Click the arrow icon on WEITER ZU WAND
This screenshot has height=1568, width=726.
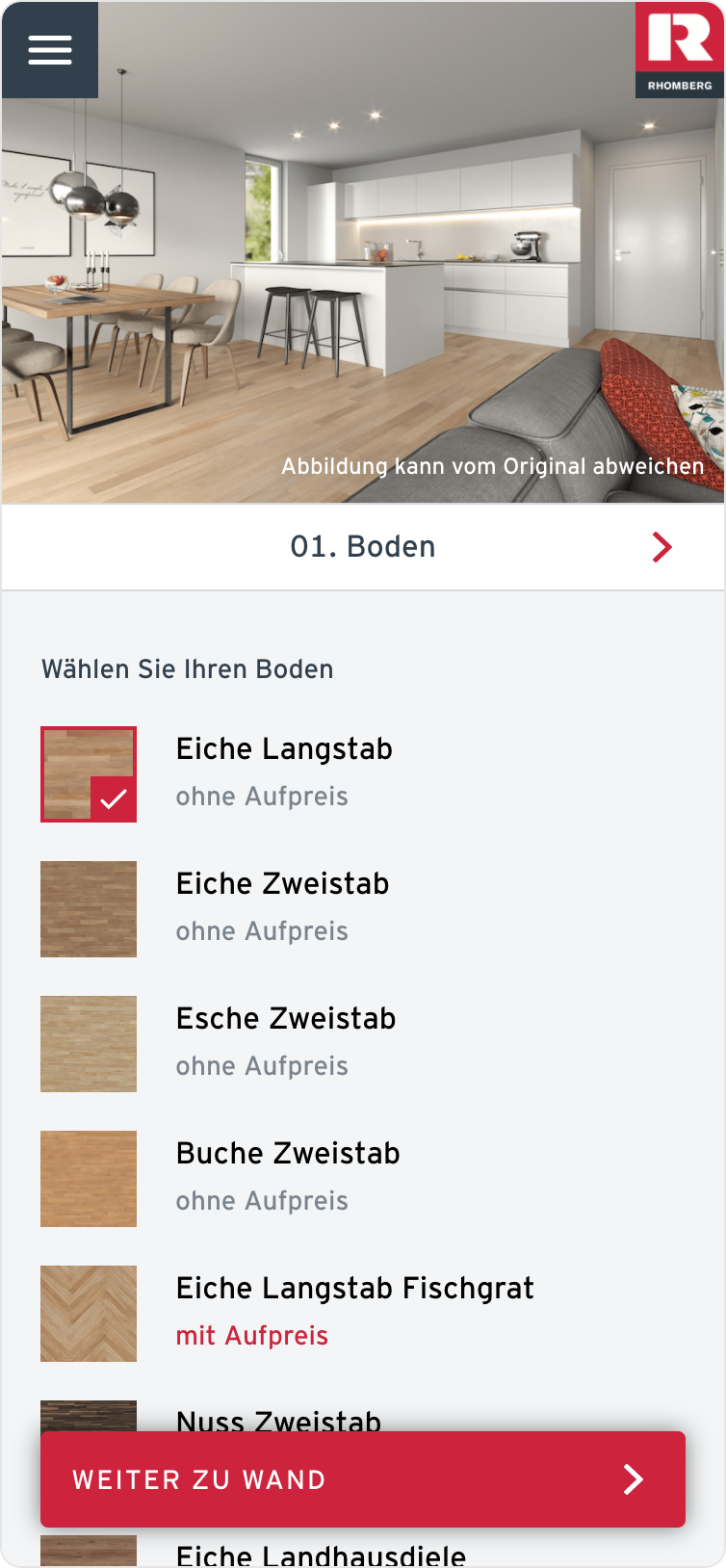(633, 1479)
